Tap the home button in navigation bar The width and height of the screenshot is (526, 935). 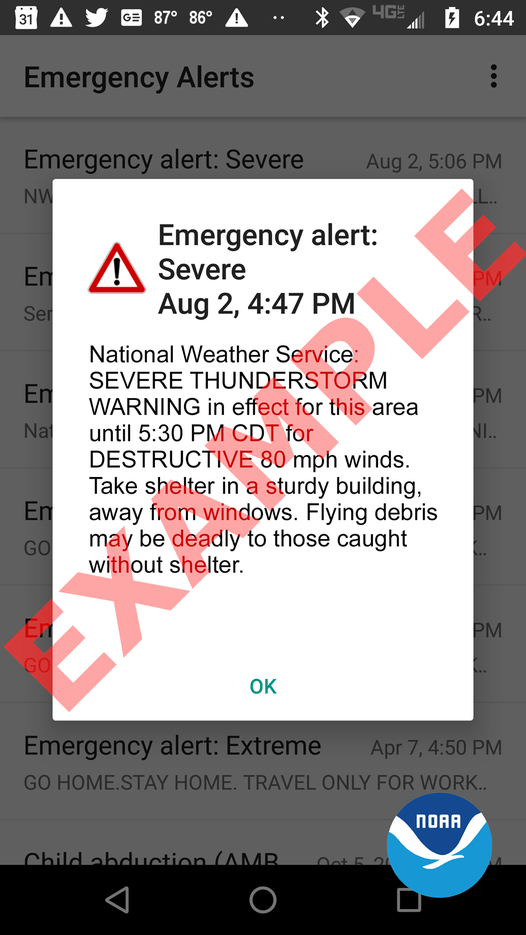pyautogui.click(x=263, y=899)
